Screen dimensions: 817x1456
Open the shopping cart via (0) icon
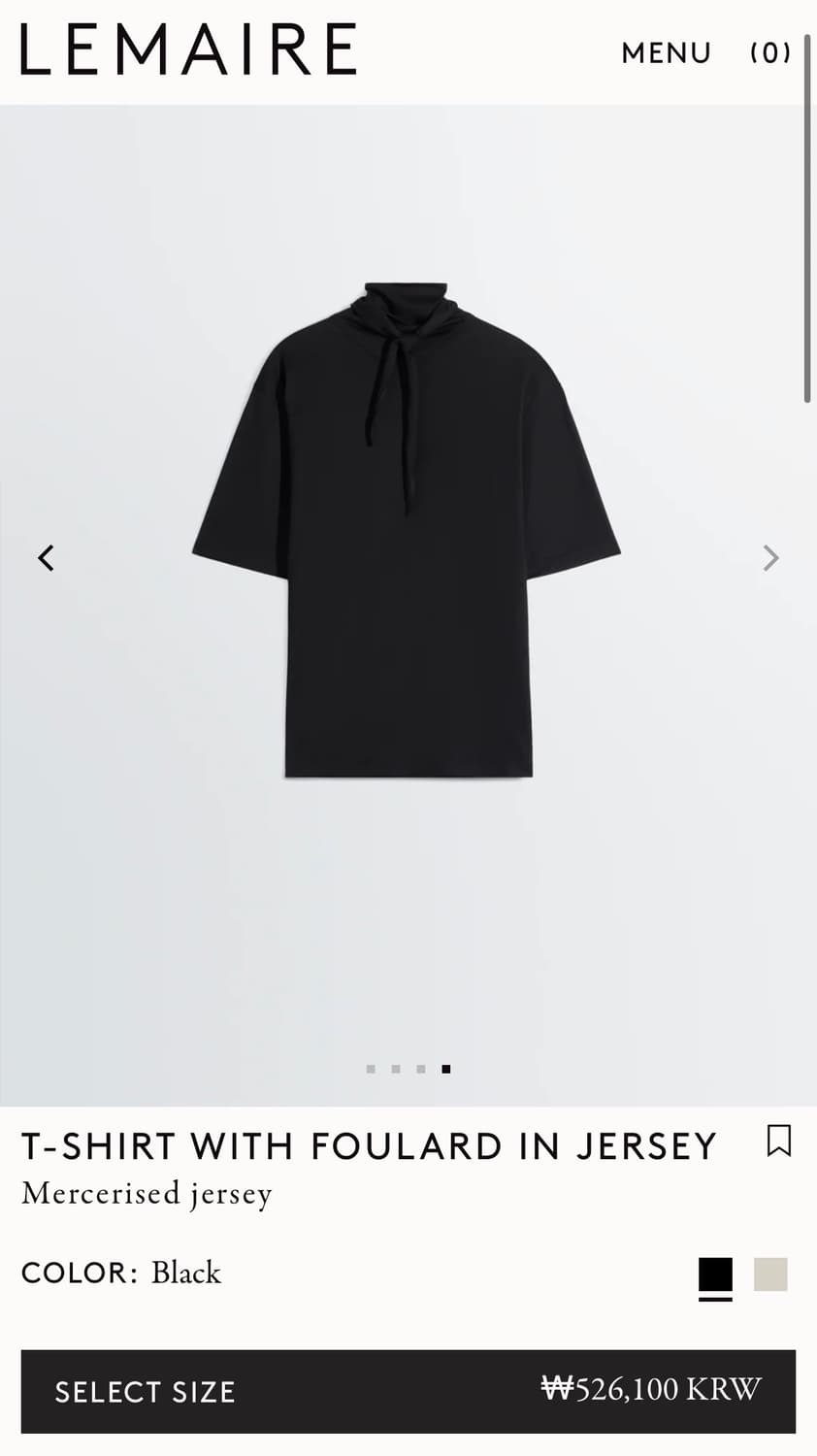click(x=769, y=53)
